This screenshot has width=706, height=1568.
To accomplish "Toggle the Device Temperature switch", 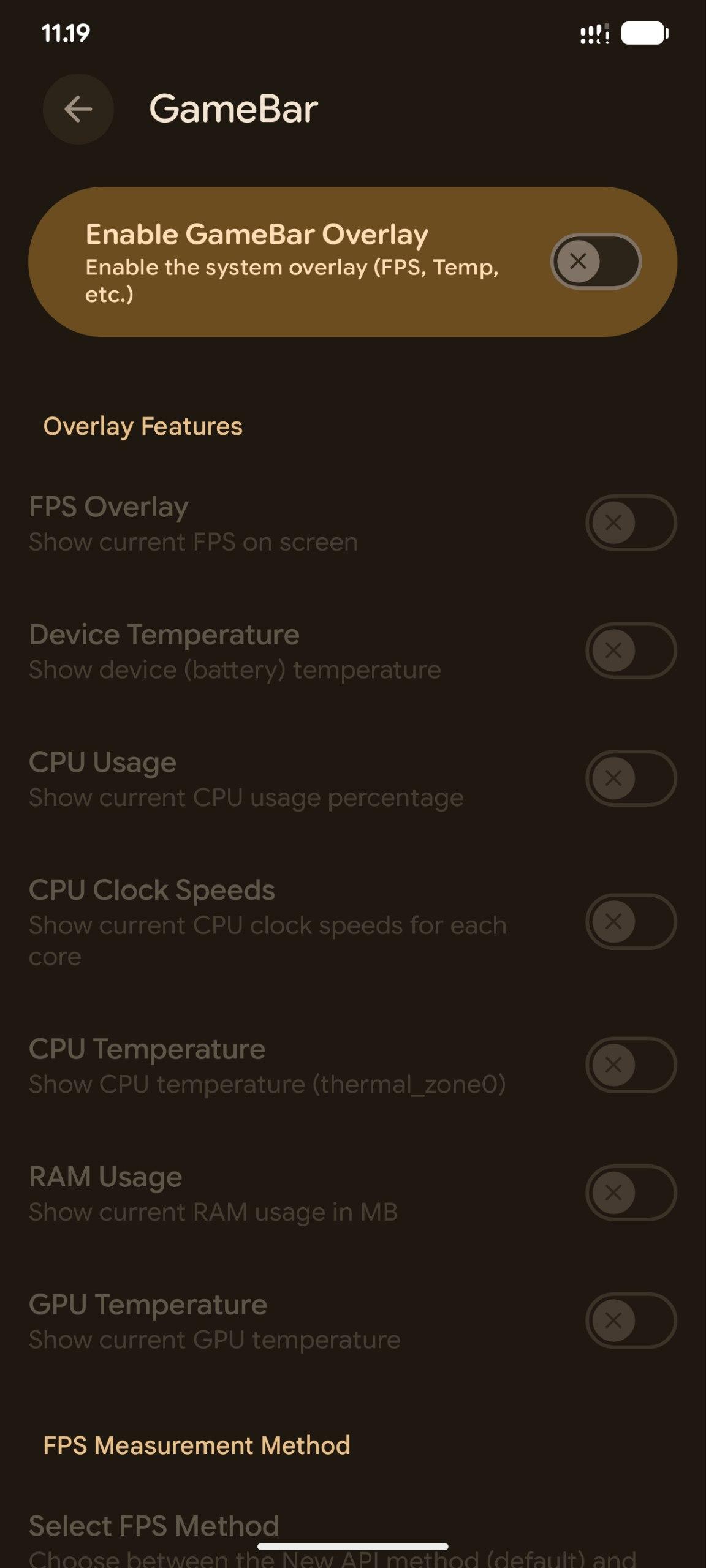I will [631, 650].
